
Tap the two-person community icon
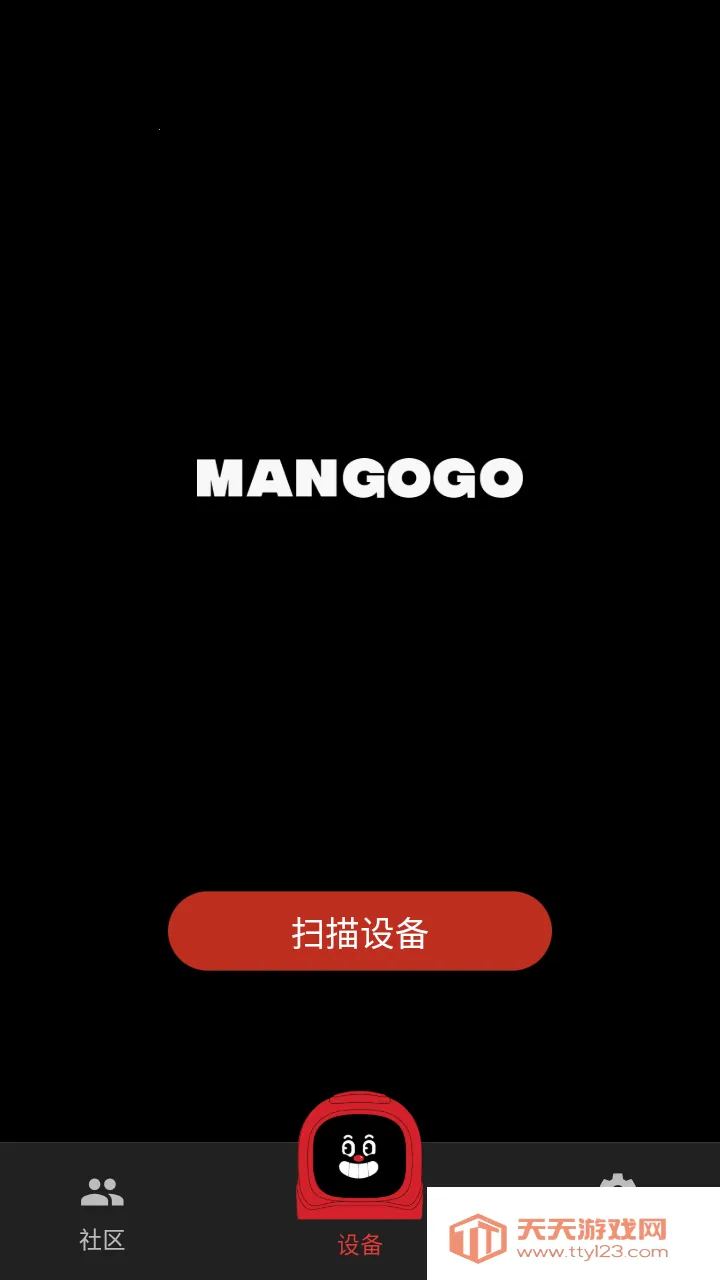click(103, 1190)
